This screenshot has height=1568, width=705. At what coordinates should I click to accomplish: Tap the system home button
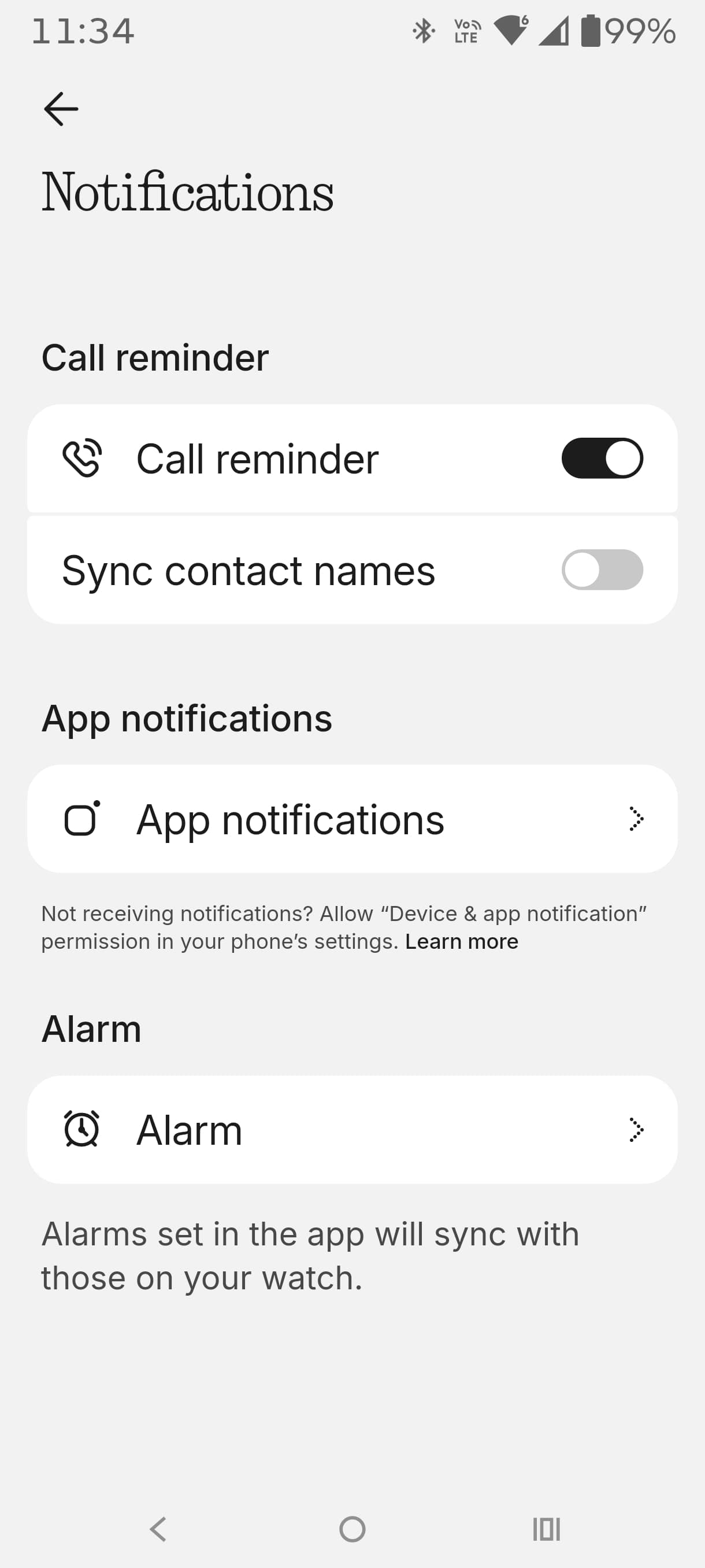pos(351,1529)
